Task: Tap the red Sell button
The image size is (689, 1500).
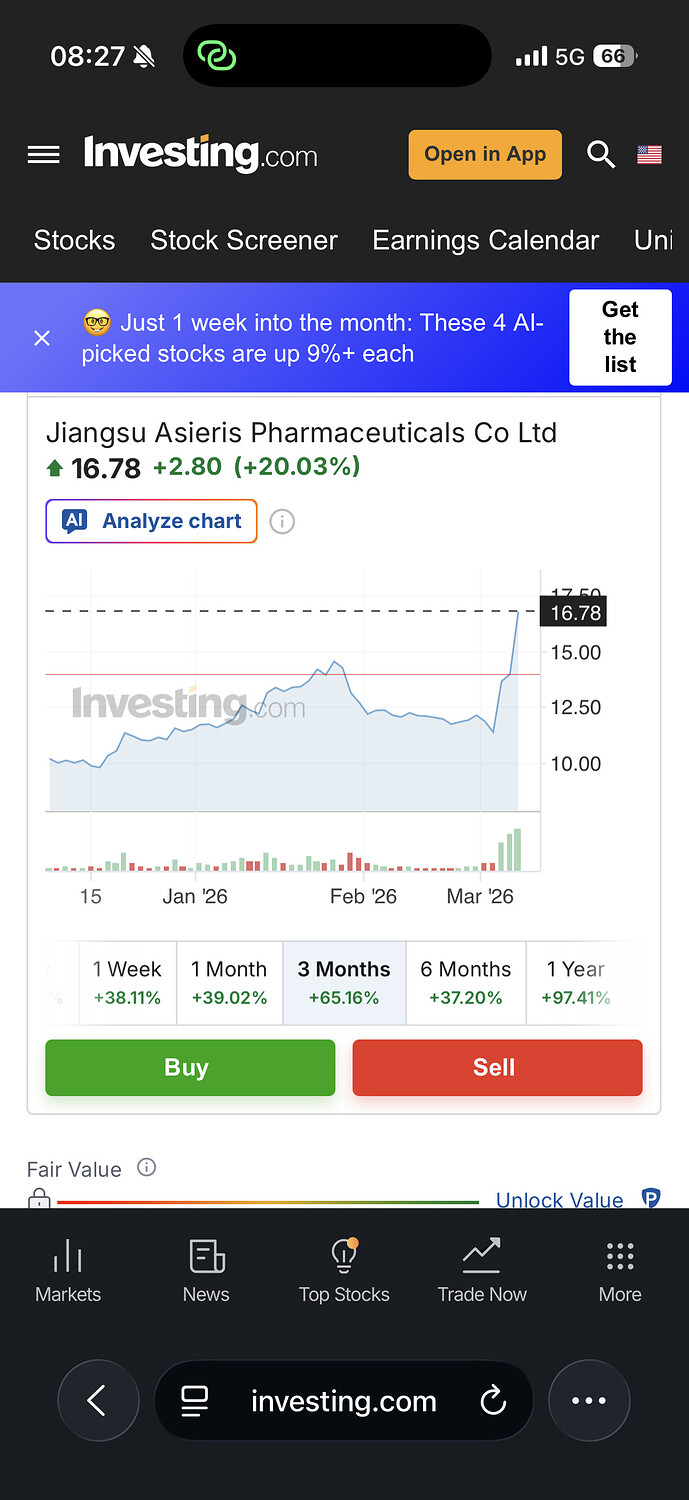Action: (x=497, y=1067)
